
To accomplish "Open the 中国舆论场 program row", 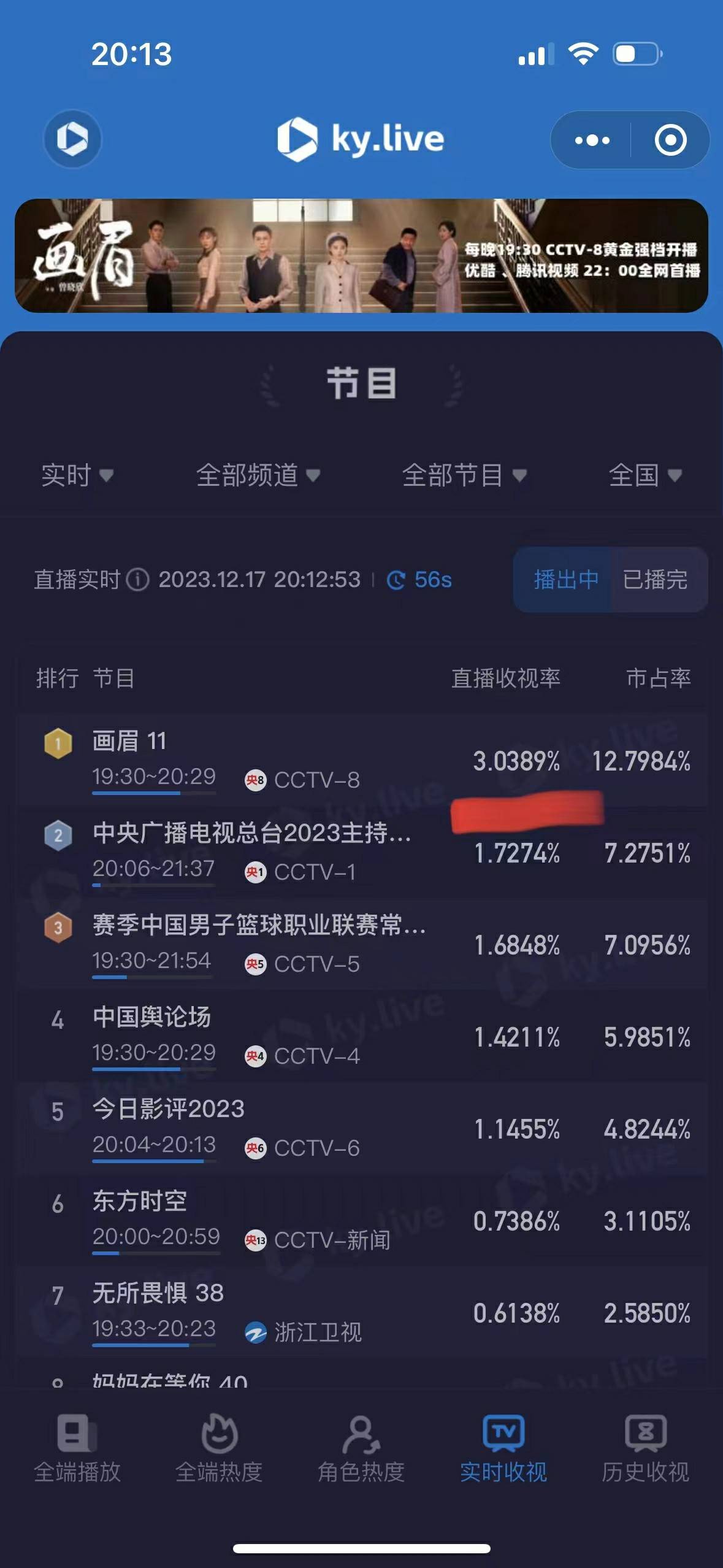I will pos(362,1036).
